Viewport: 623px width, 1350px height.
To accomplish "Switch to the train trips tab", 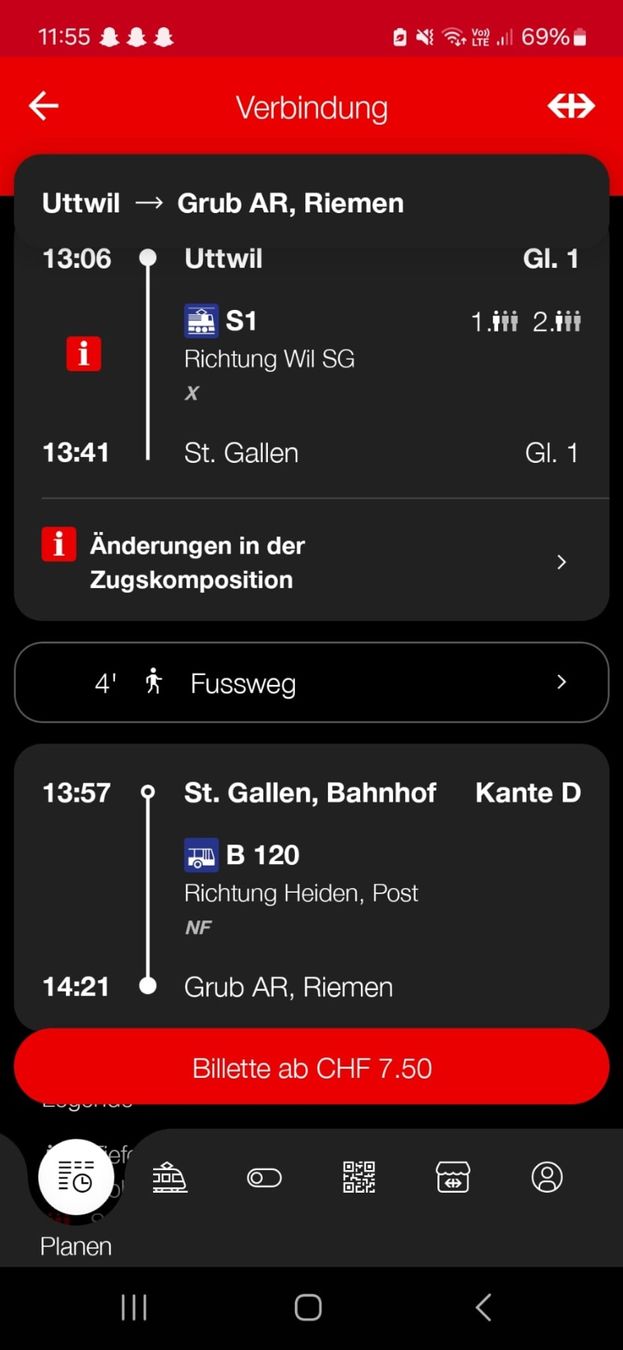I will coord(170,1177).
